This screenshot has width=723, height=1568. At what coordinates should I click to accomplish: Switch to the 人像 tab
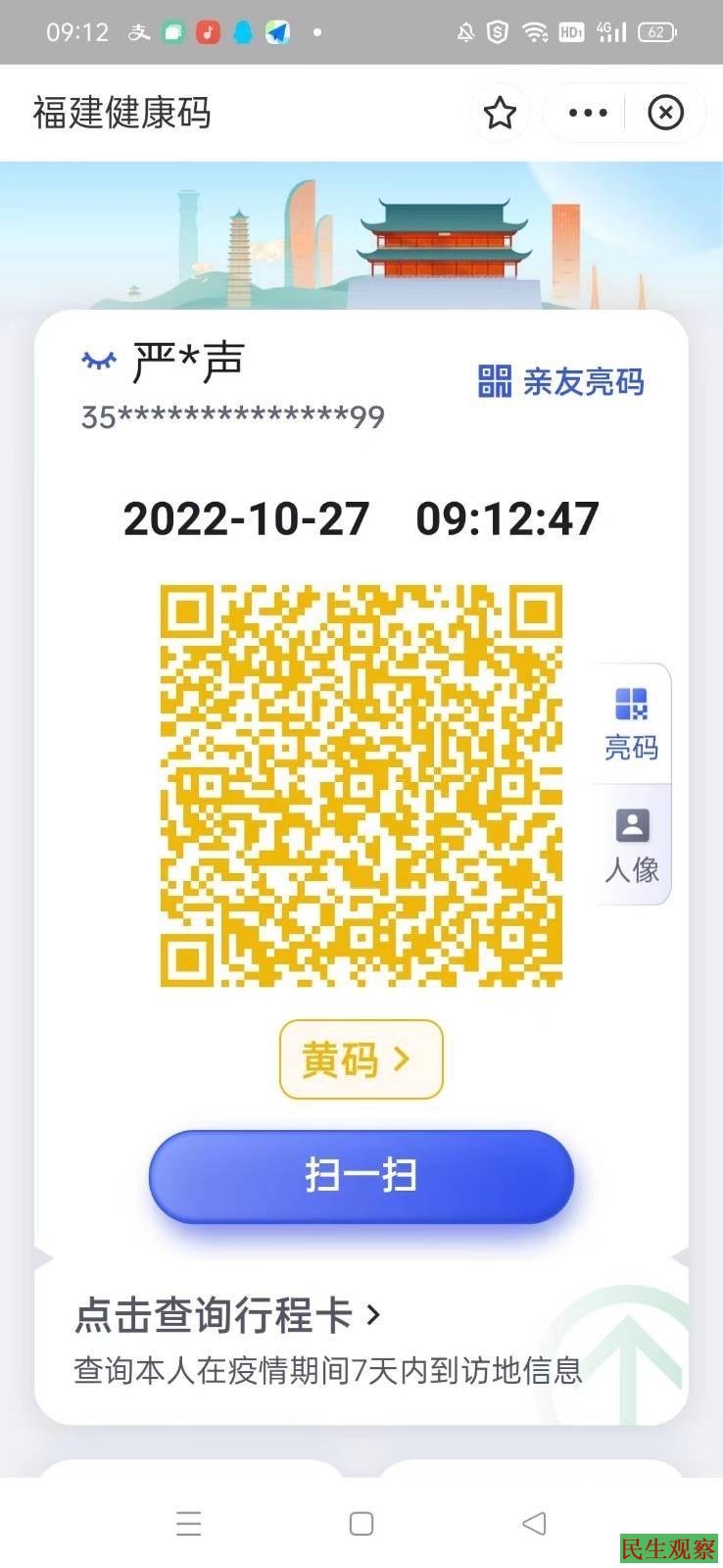tap(632, 846)
